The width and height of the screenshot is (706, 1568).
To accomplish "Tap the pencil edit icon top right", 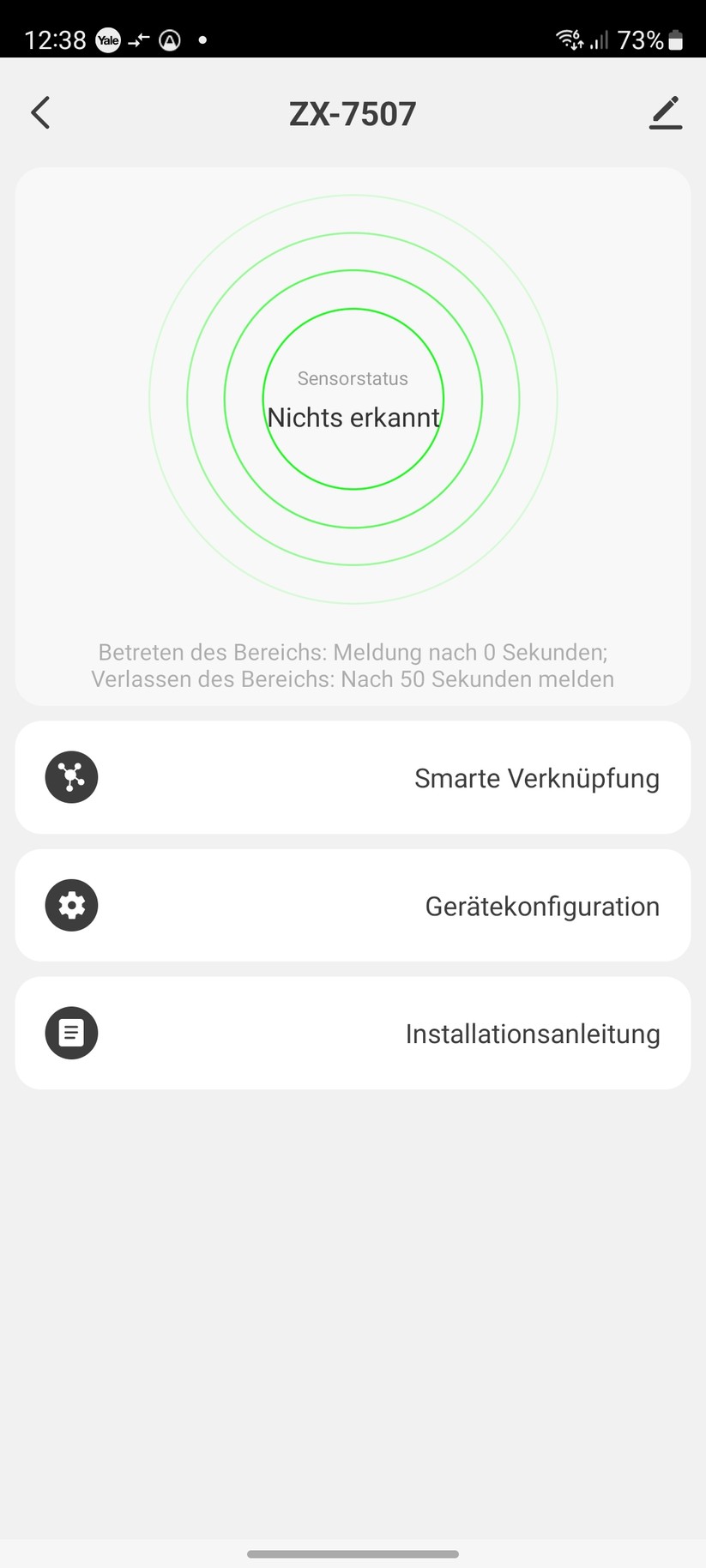I will pyautogui.click(x=666, y=112).
